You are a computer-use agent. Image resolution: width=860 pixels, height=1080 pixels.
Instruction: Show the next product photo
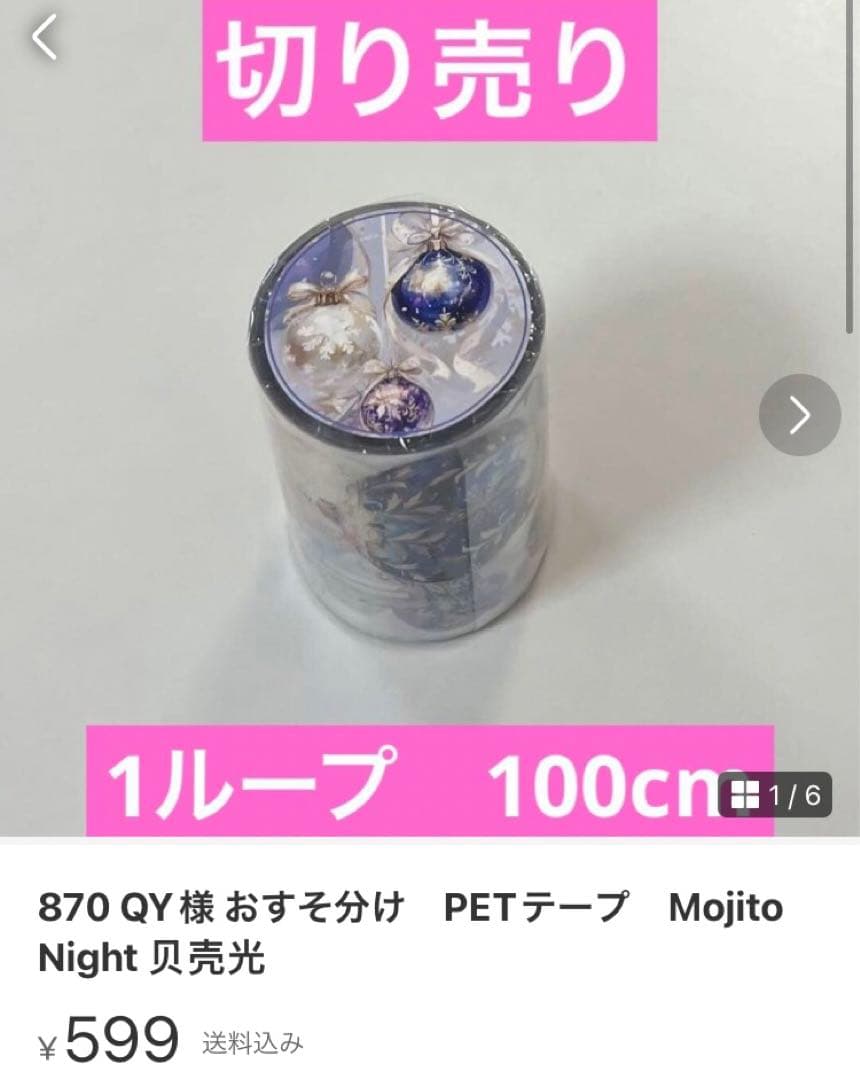click(799, 415)
